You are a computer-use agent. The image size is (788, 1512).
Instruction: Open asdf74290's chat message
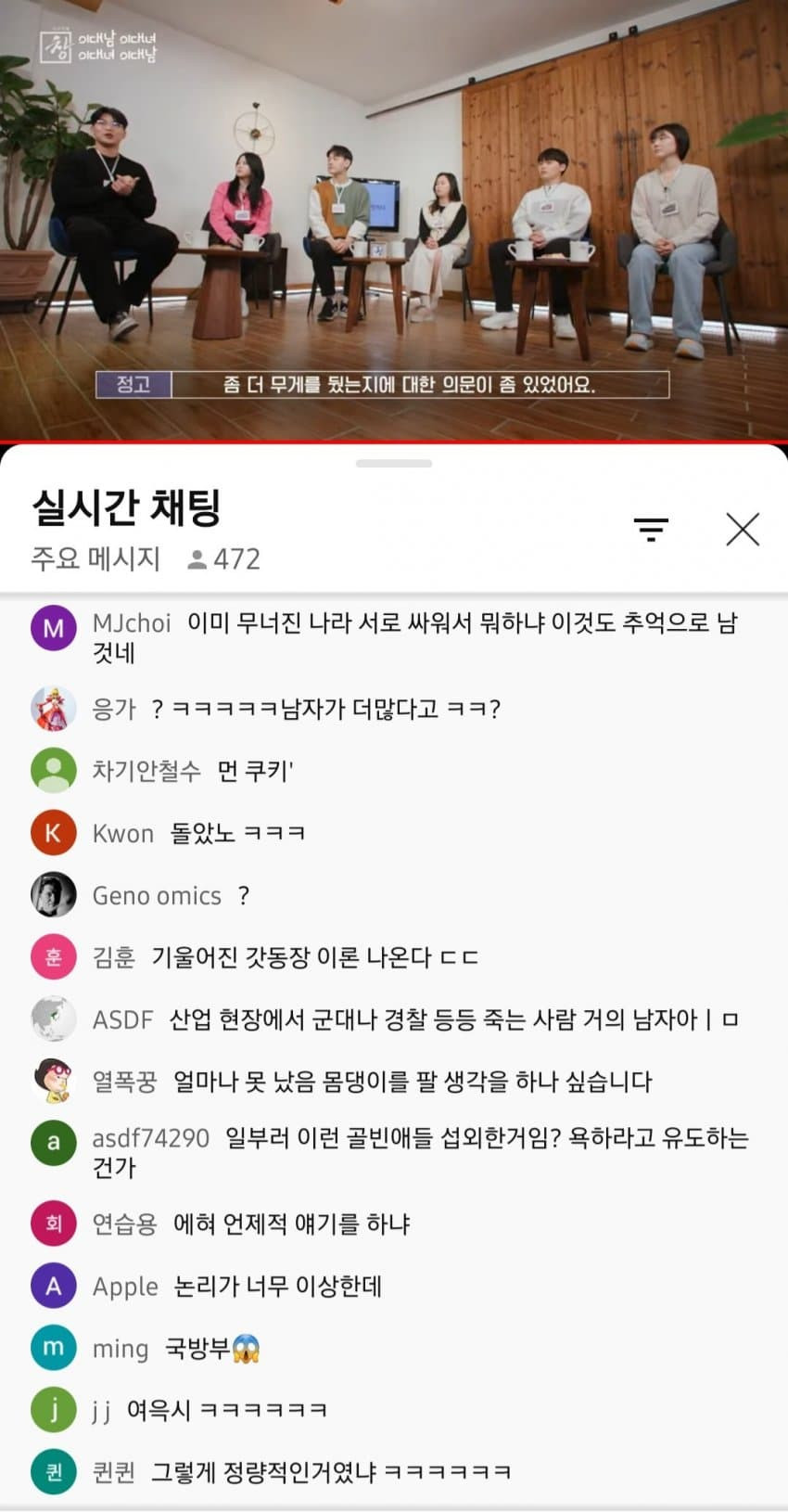(419, 1151)
